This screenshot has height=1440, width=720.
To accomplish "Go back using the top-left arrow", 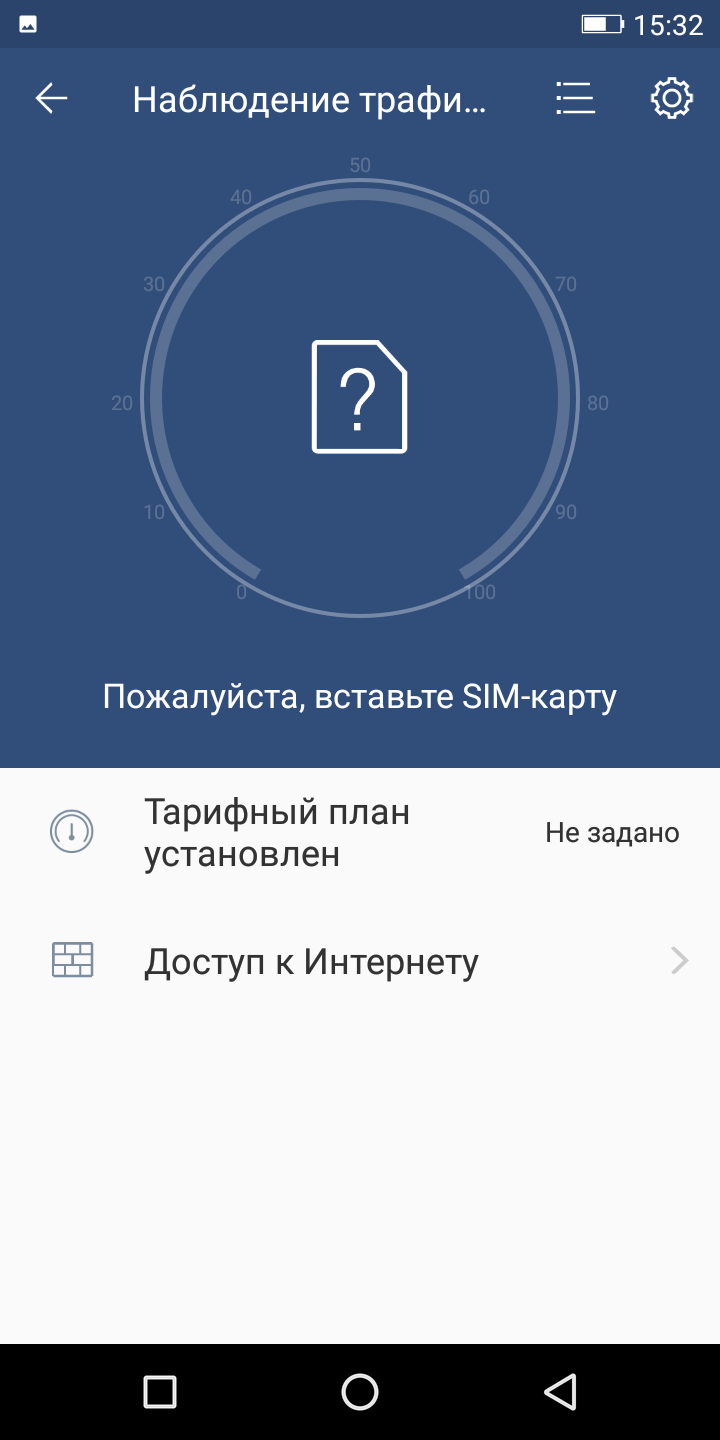I will tap(51, 98).
